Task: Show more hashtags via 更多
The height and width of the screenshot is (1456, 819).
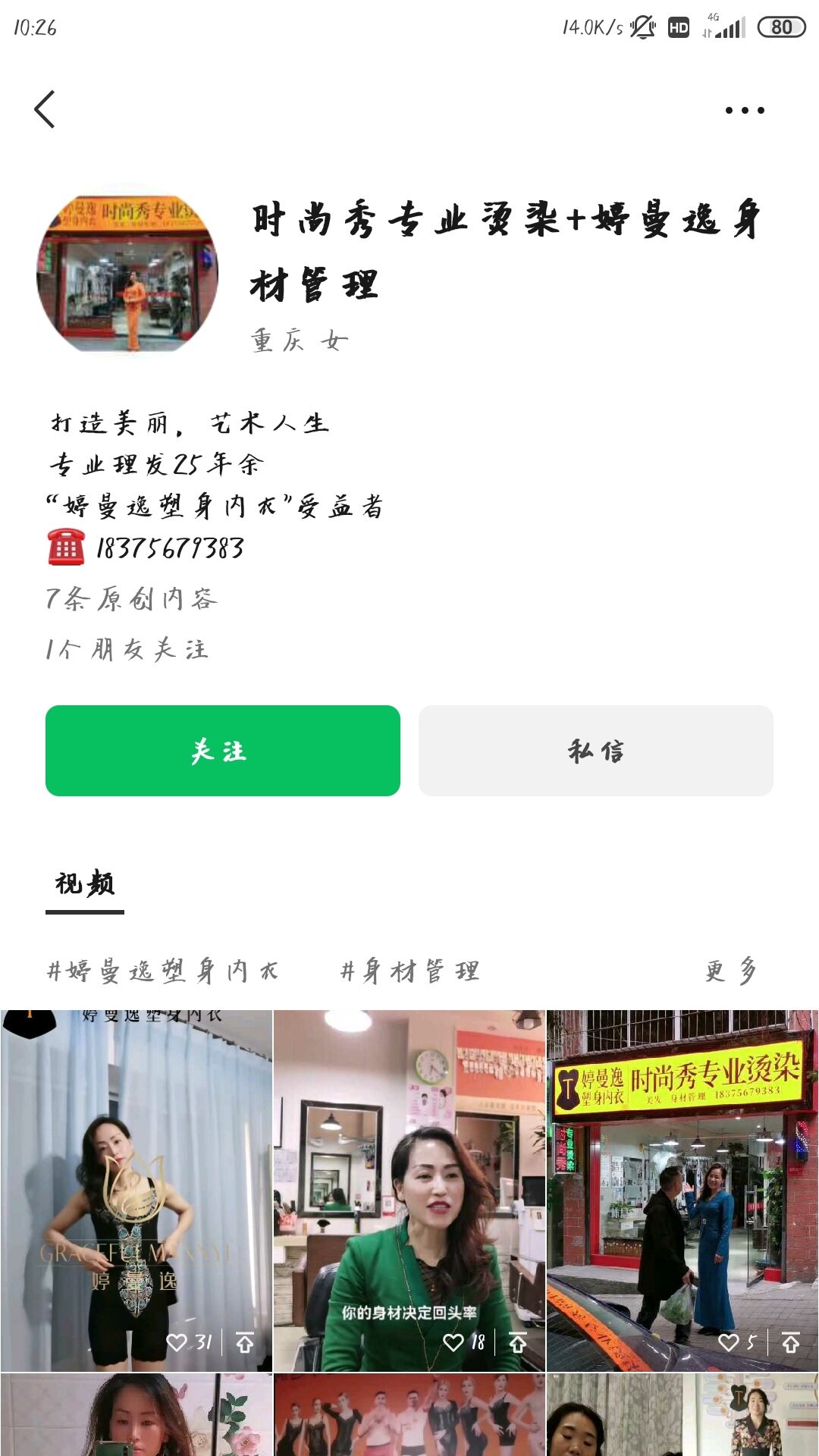Action: tap(730, 971)
